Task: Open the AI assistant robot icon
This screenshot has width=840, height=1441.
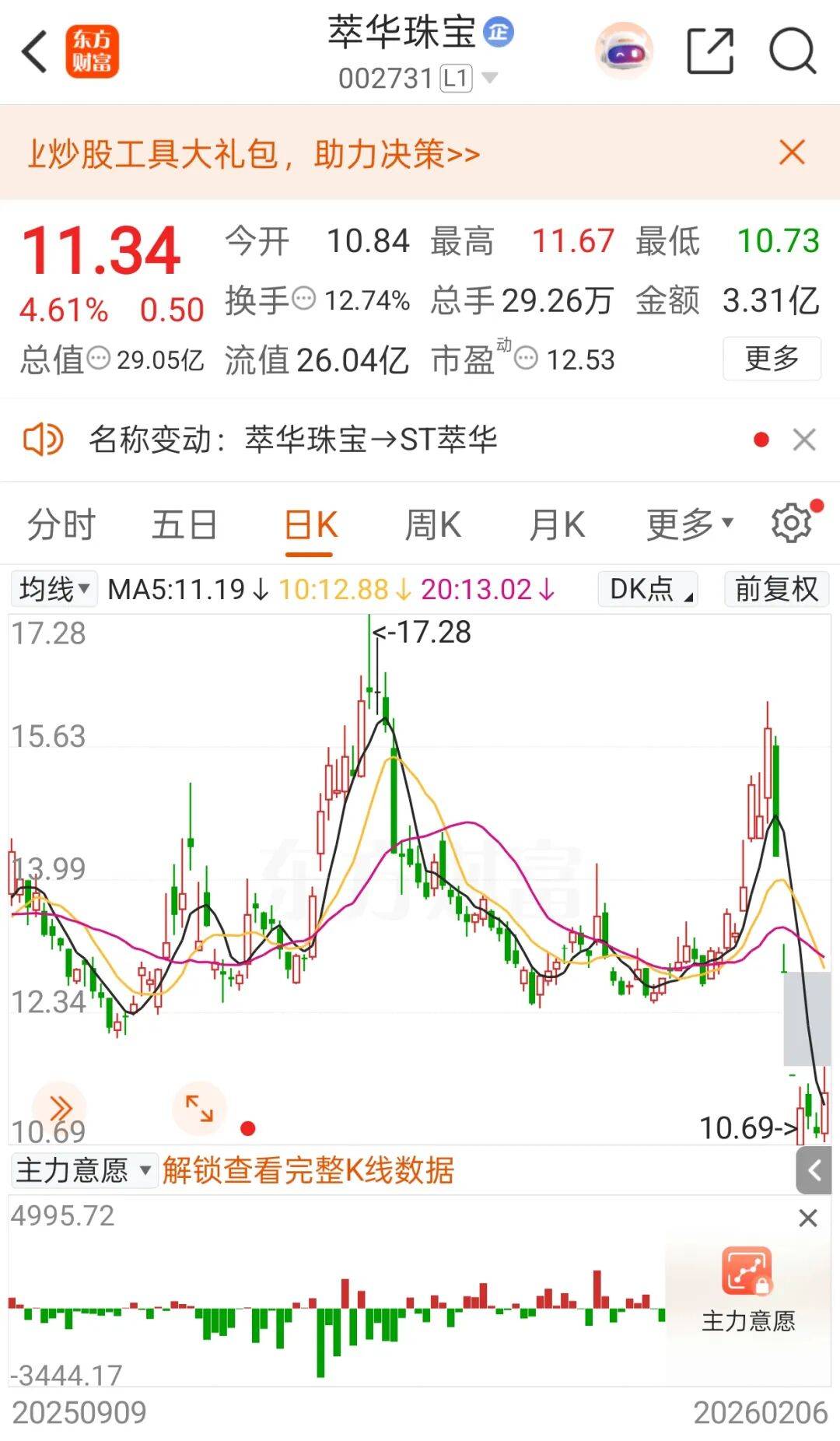Action: point(624,52)
